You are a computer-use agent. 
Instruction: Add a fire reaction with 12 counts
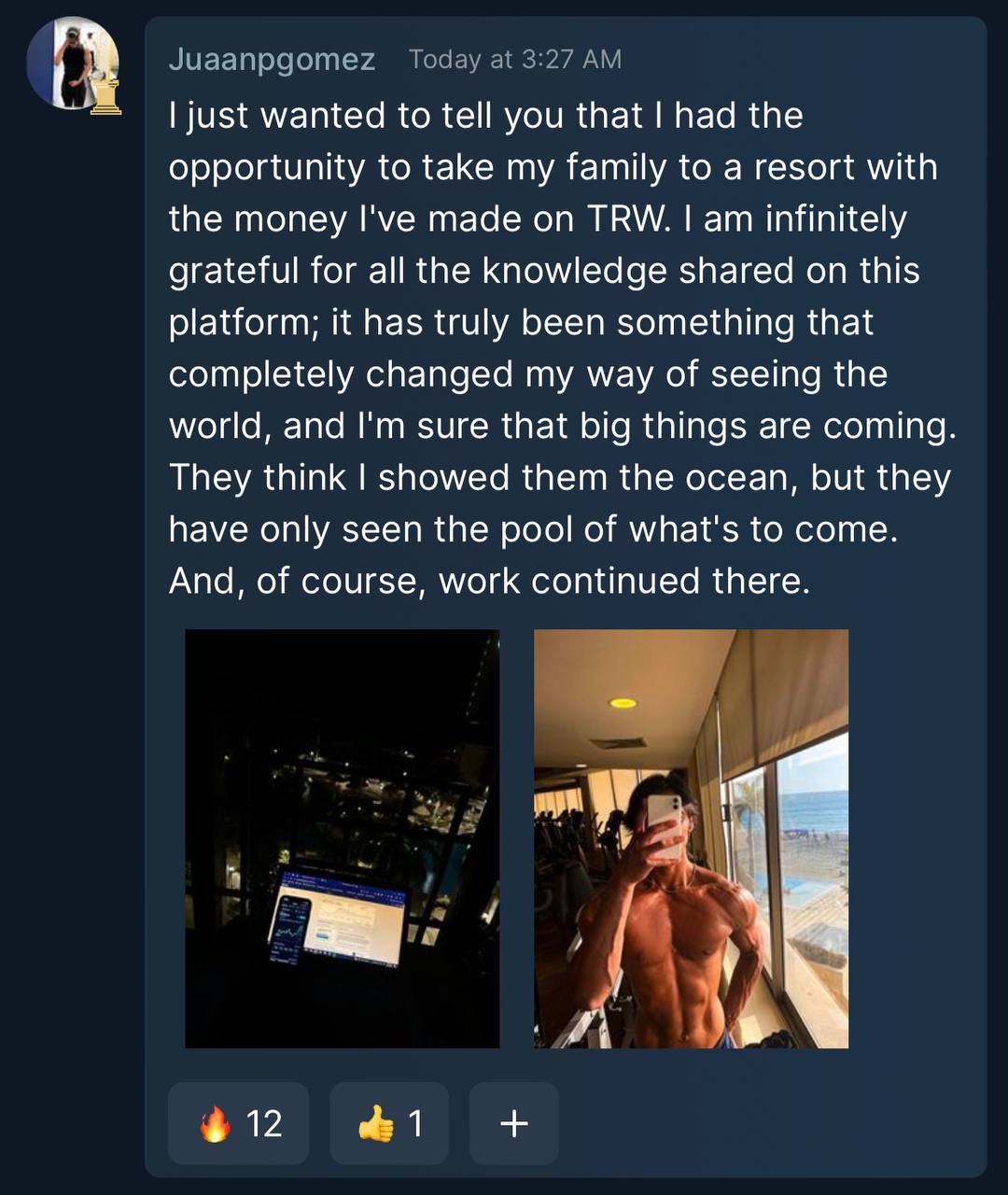pyautogui.click(x=239, y=1123)
